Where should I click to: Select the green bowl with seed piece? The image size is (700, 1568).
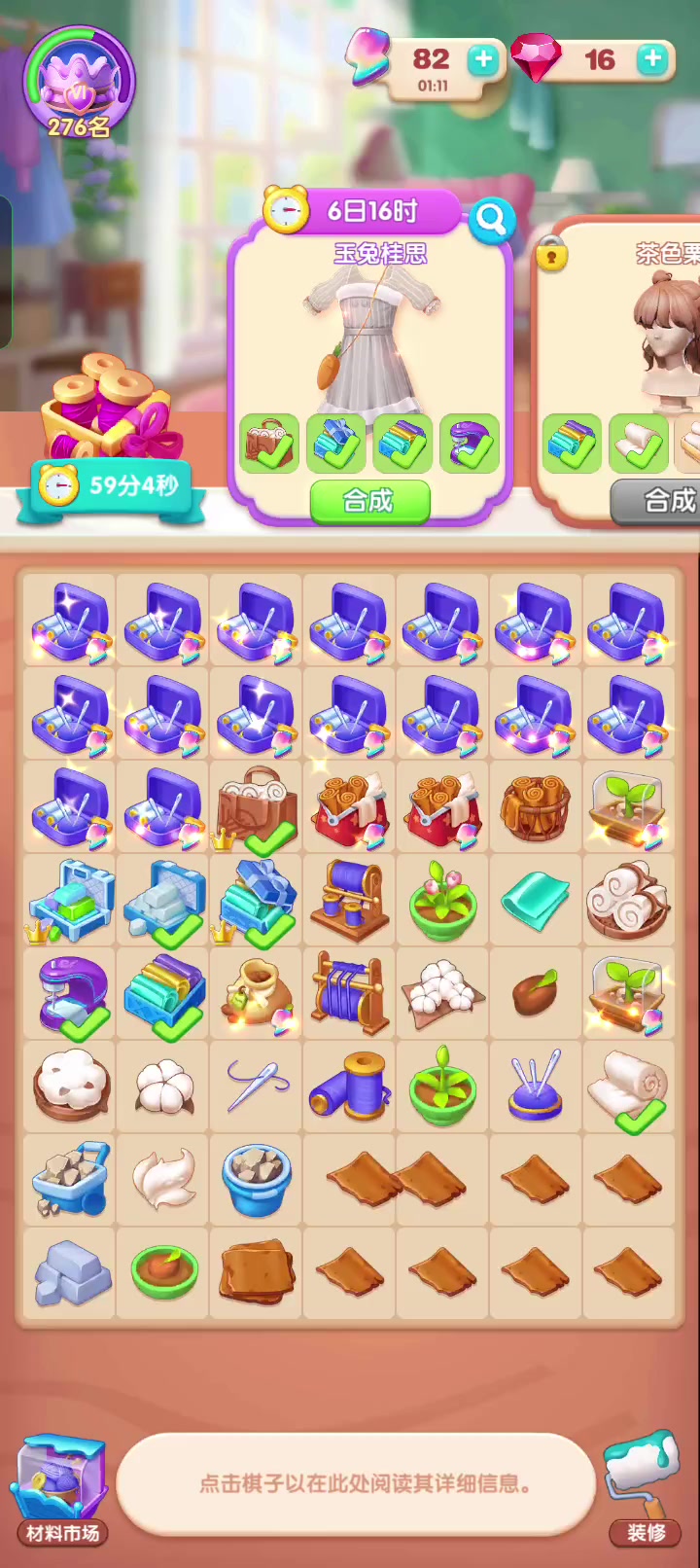[x=164, y=1271]
